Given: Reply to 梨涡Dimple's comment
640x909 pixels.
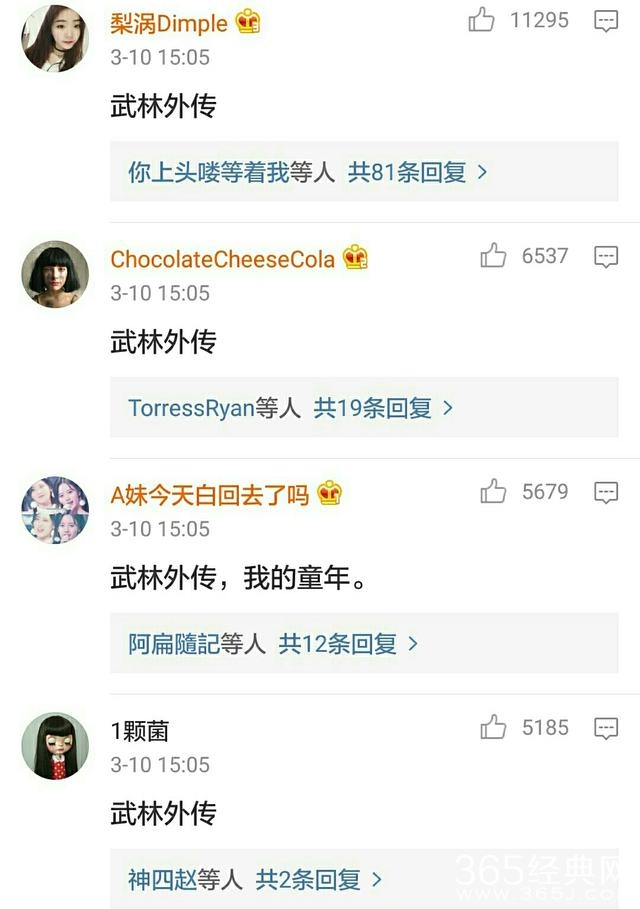Looking at the screenshot, I should point(606,21).
